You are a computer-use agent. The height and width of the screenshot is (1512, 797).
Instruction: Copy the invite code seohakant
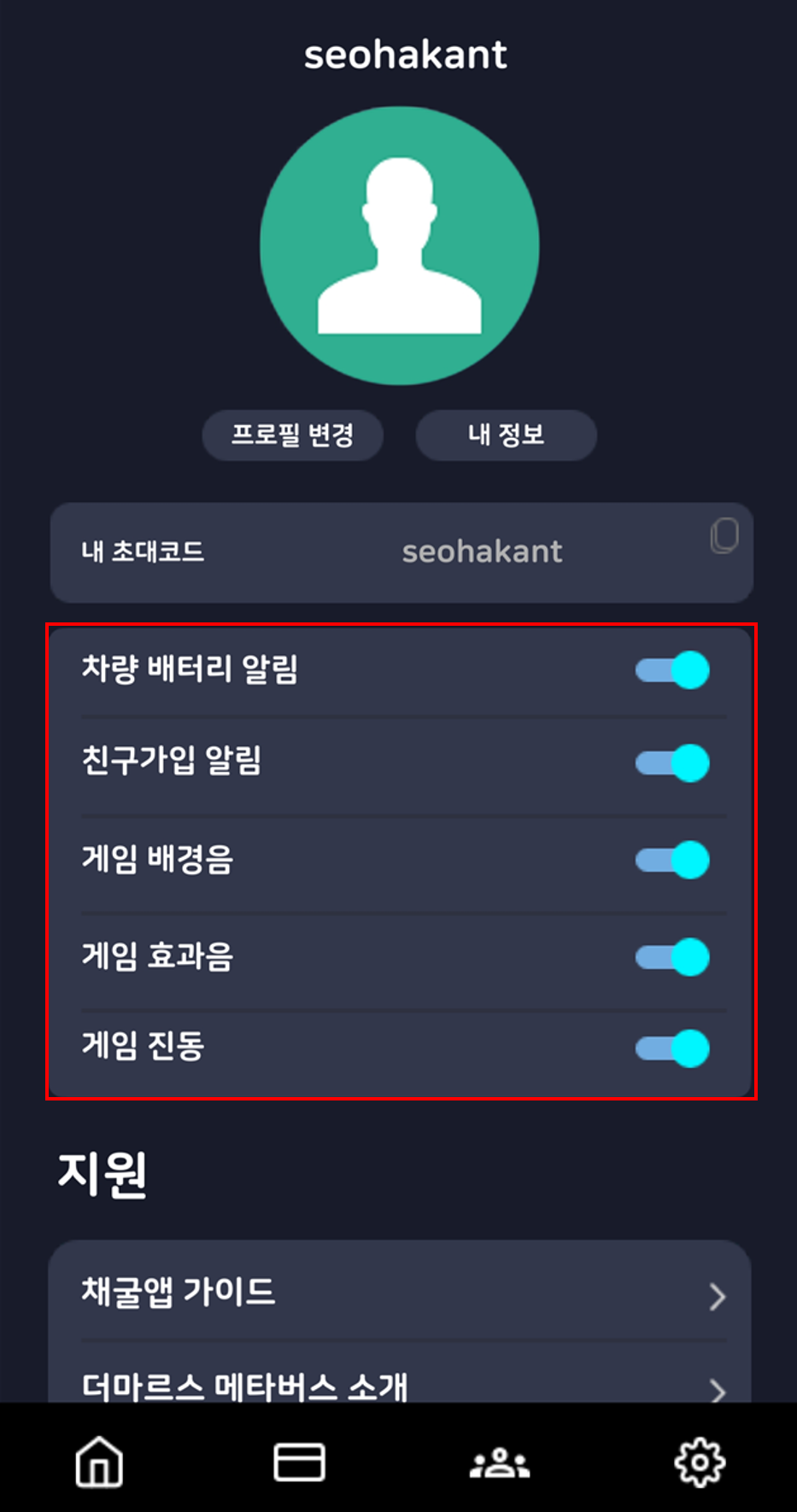pyautogui.click(x=724, y=536)
